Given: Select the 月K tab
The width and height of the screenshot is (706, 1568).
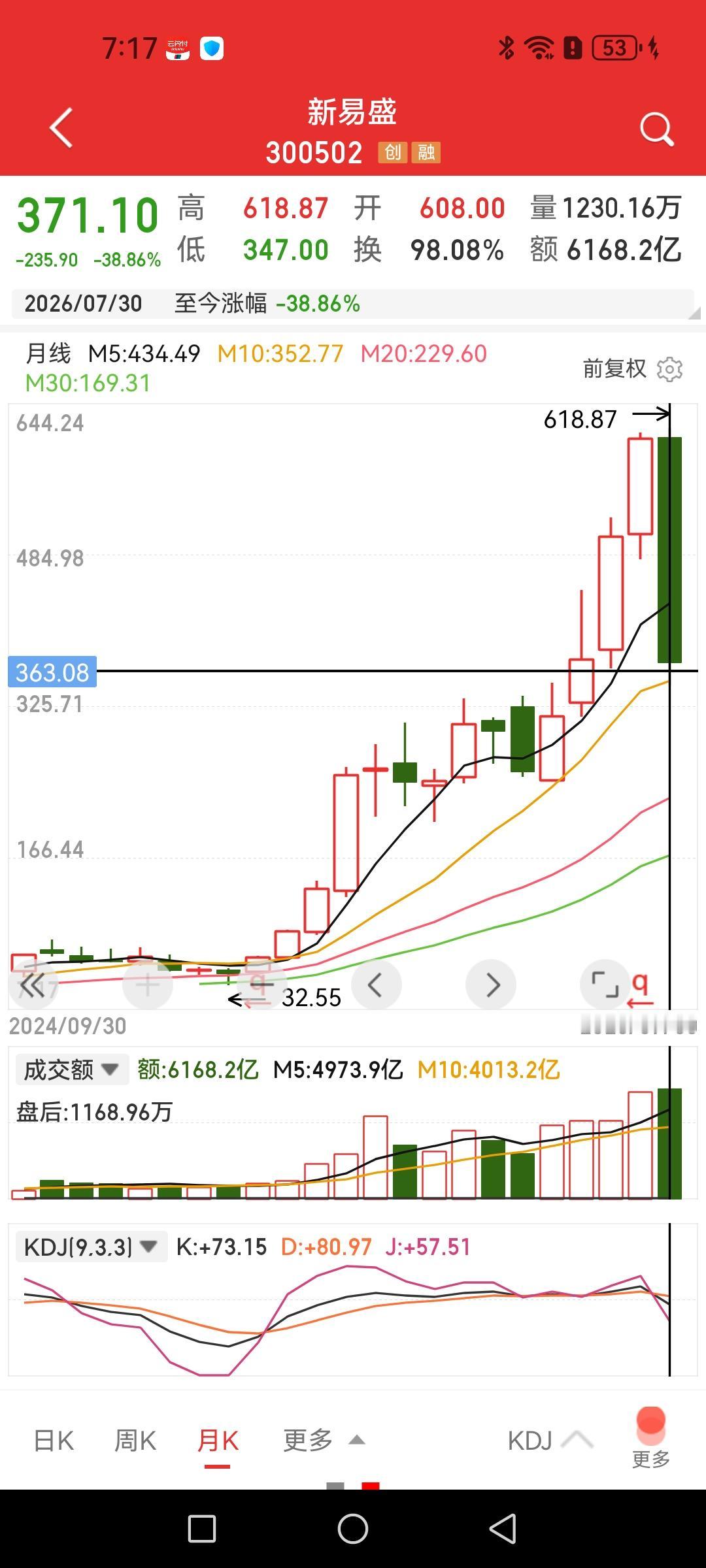Looking at the screenshot, I should (218, 1441).
